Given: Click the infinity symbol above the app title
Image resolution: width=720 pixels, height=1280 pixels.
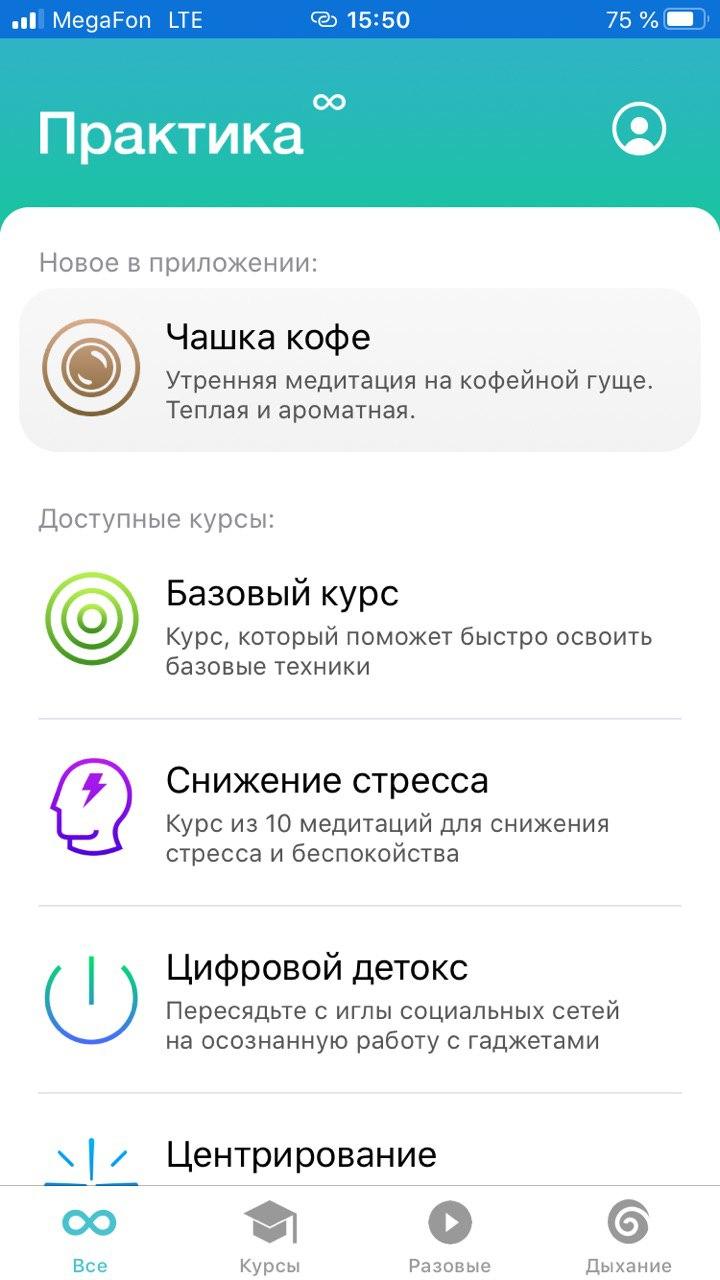Looking at the screenshot, I should click(x=330, y=101).
